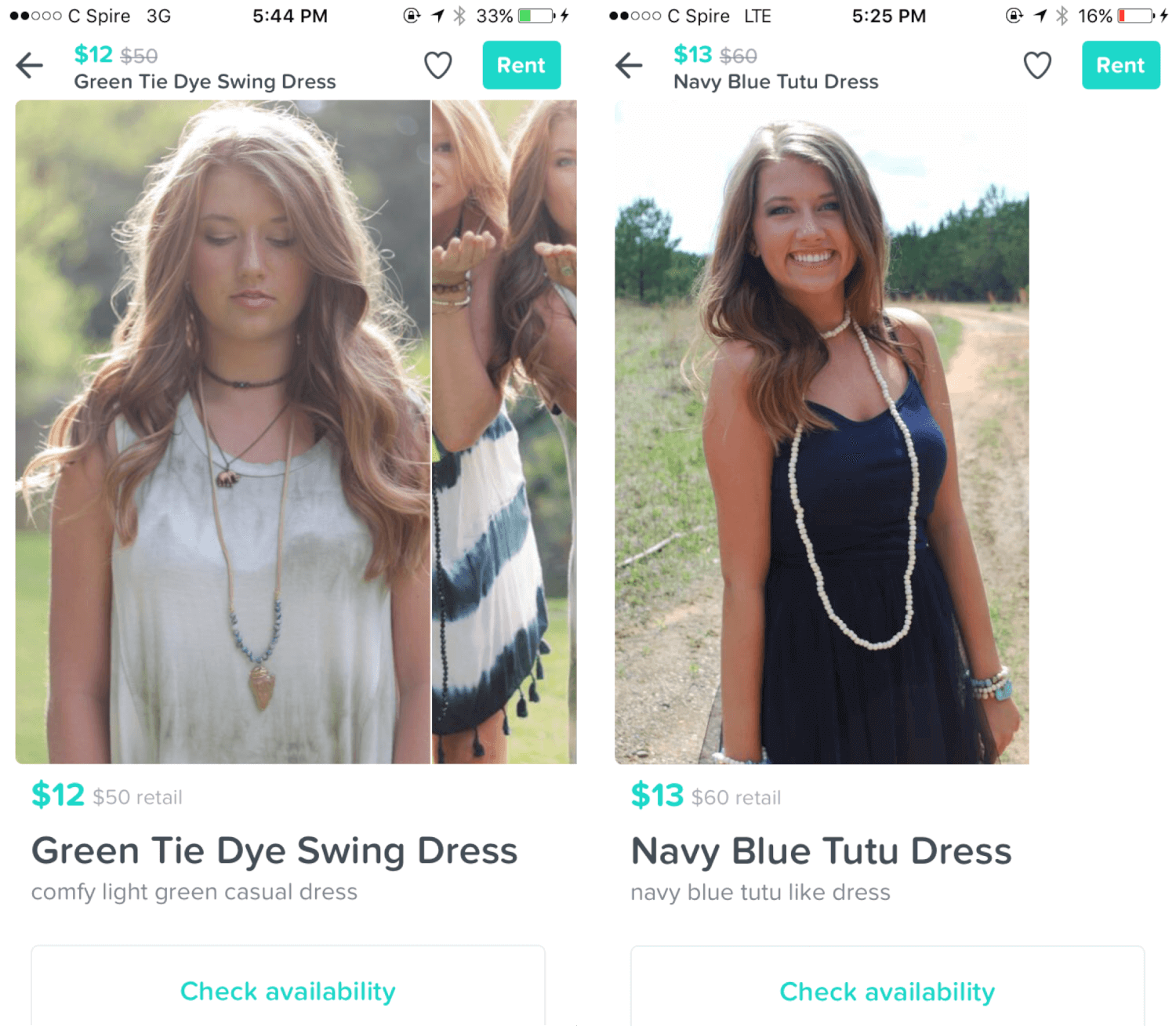The height and width of the screenshot is (1026, 1176).
Task: Open the Navy Blue Tutu Dress photo
Action: coord(822,435)
